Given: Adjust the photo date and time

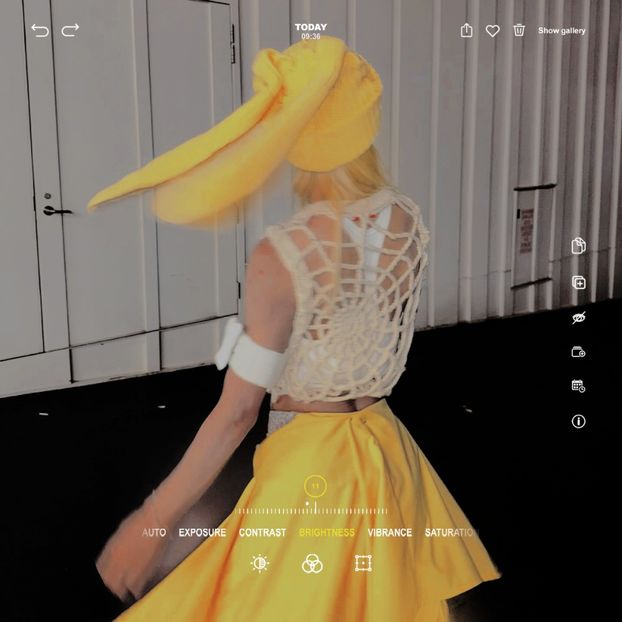Looking at the screenshot, I should click(x=578, y=386).
